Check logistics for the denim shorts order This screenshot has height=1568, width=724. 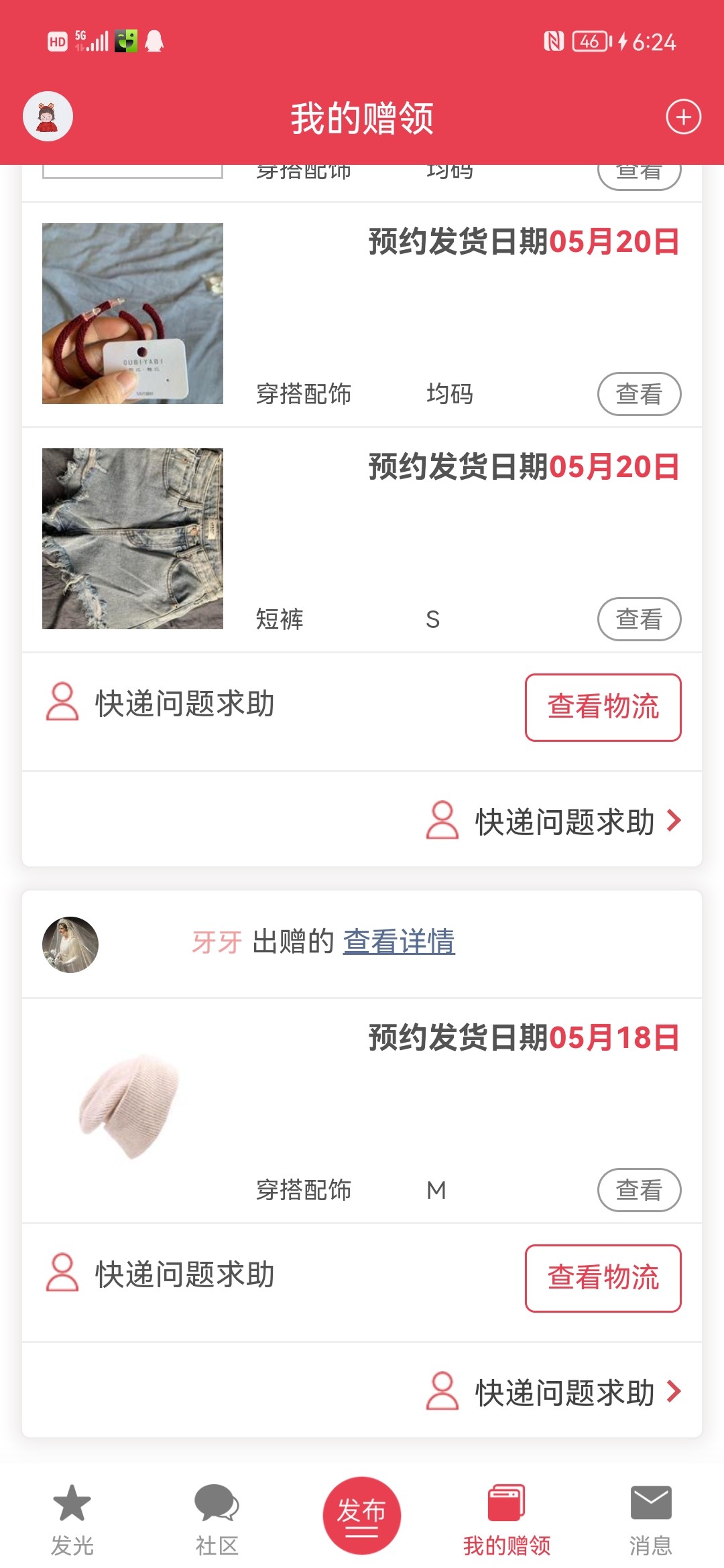(x=603, y=708)
